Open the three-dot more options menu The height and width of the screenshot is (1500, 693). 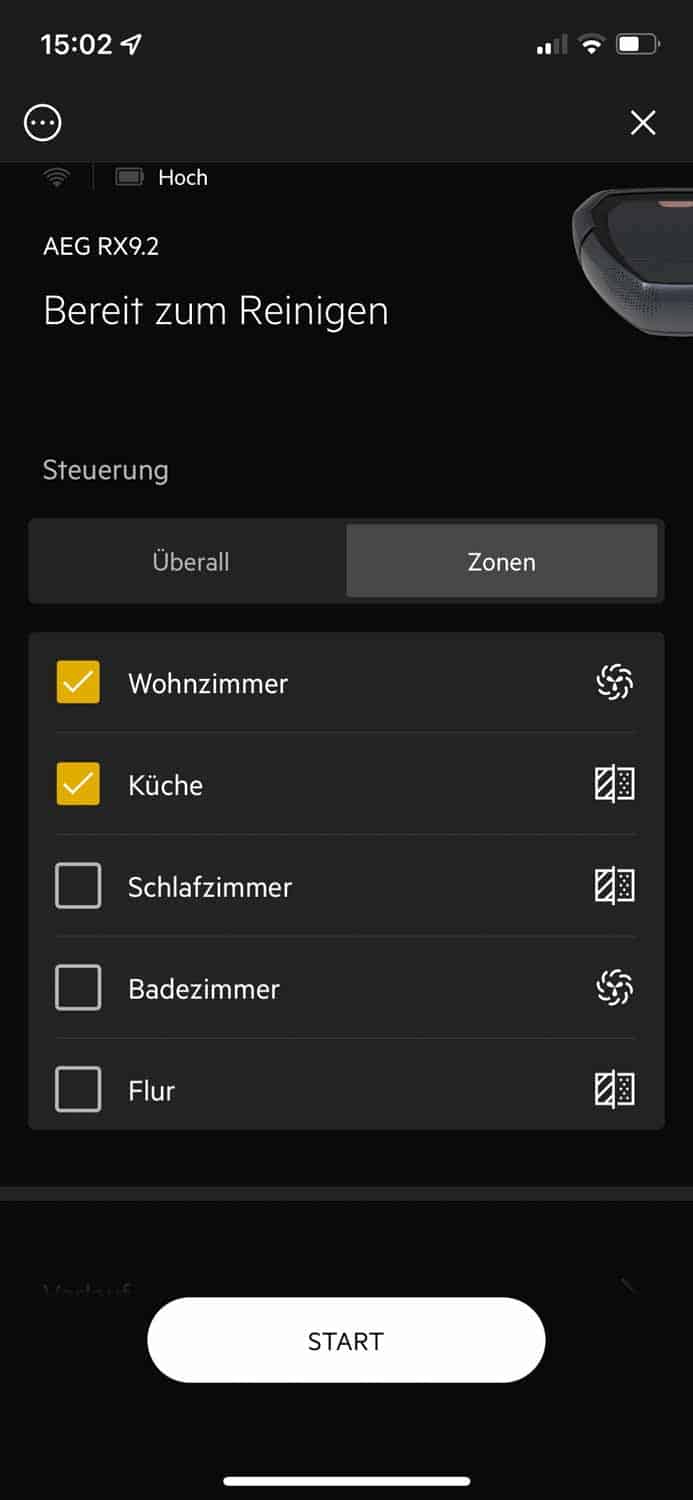(x=42, y=123)
